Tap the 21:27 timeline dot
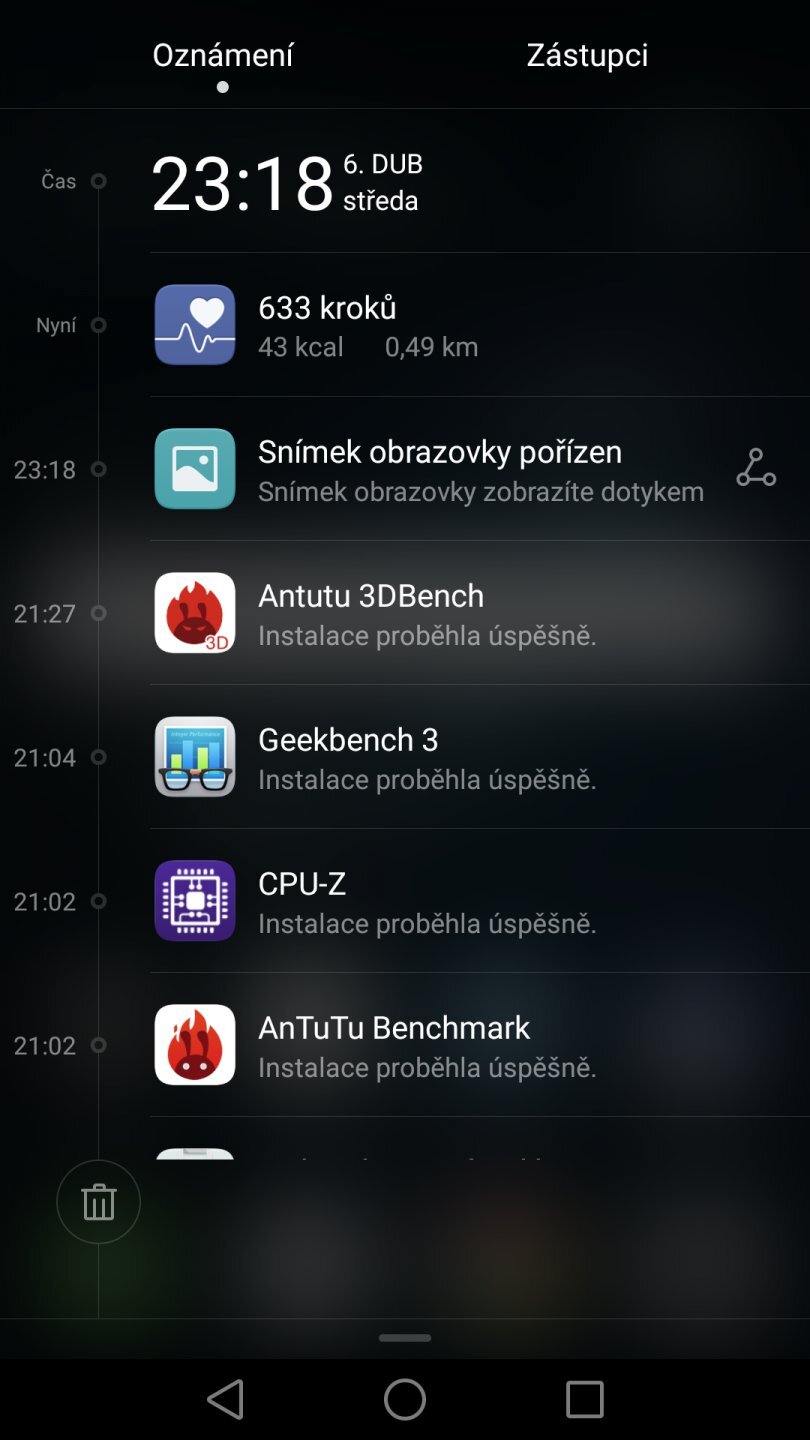This screenshot has height=1440, width=810. tap(98, 613)
